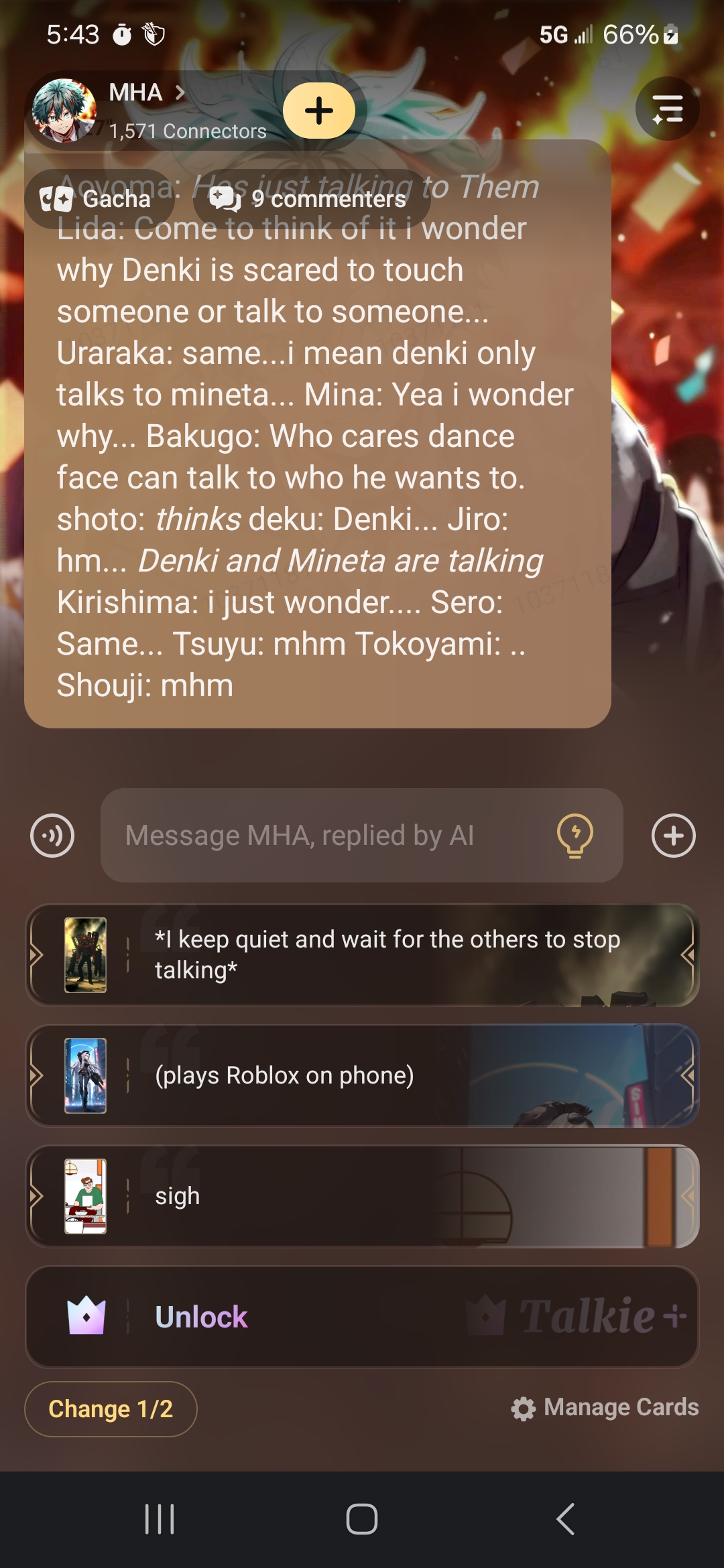Tap the lightbulb inspiration icon
724x1568 pixels.
[575, 836]
